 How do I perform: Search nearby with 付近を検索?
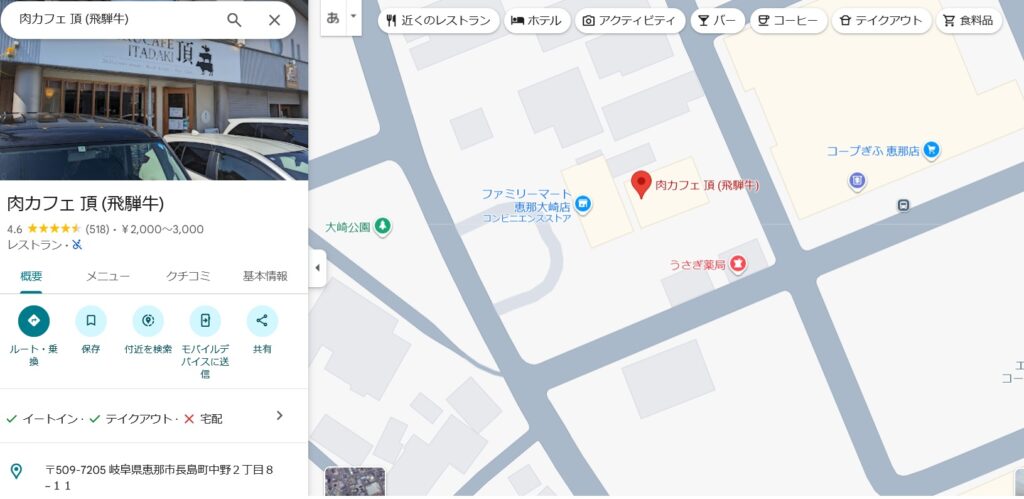click(148, 321)
